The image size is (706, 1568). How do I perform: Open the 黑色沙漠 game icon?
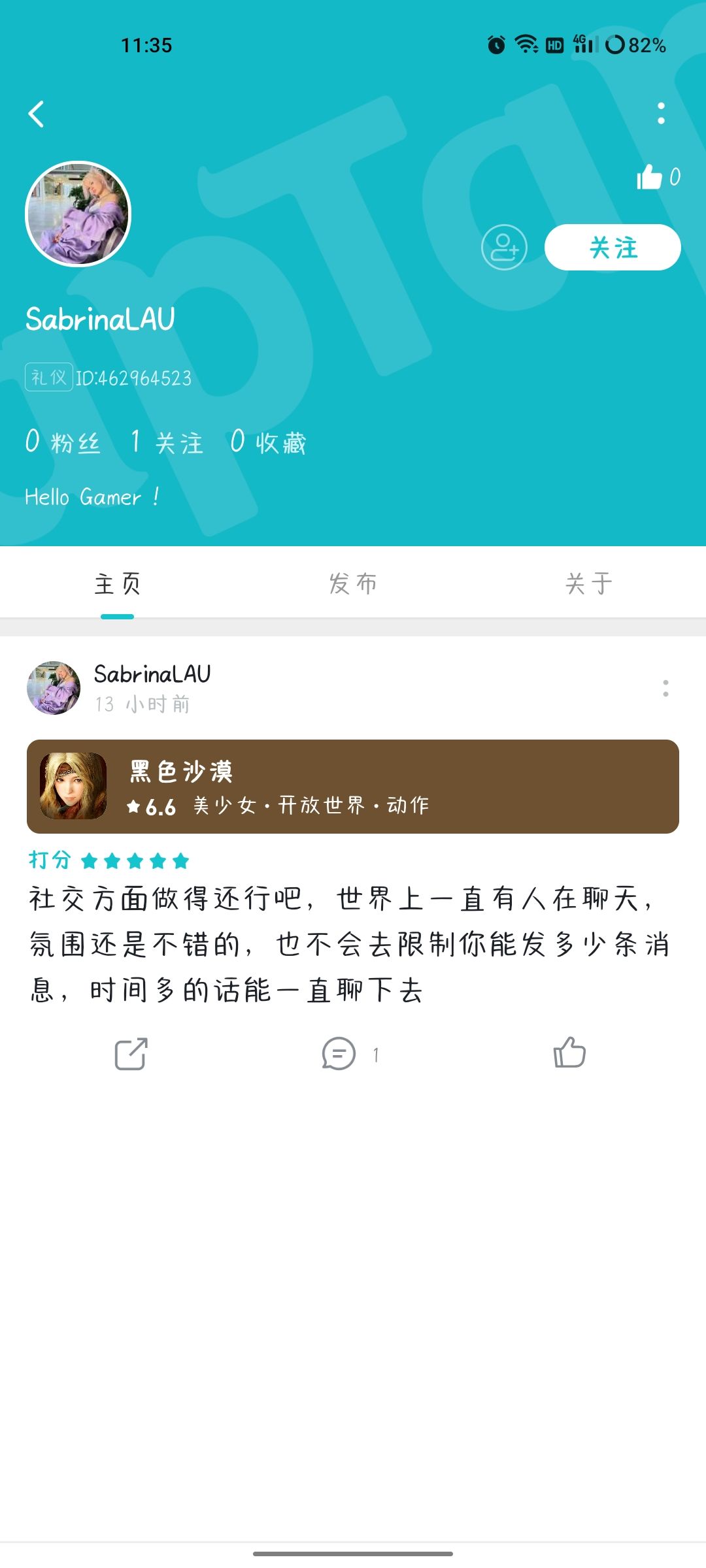pos(72,785)
